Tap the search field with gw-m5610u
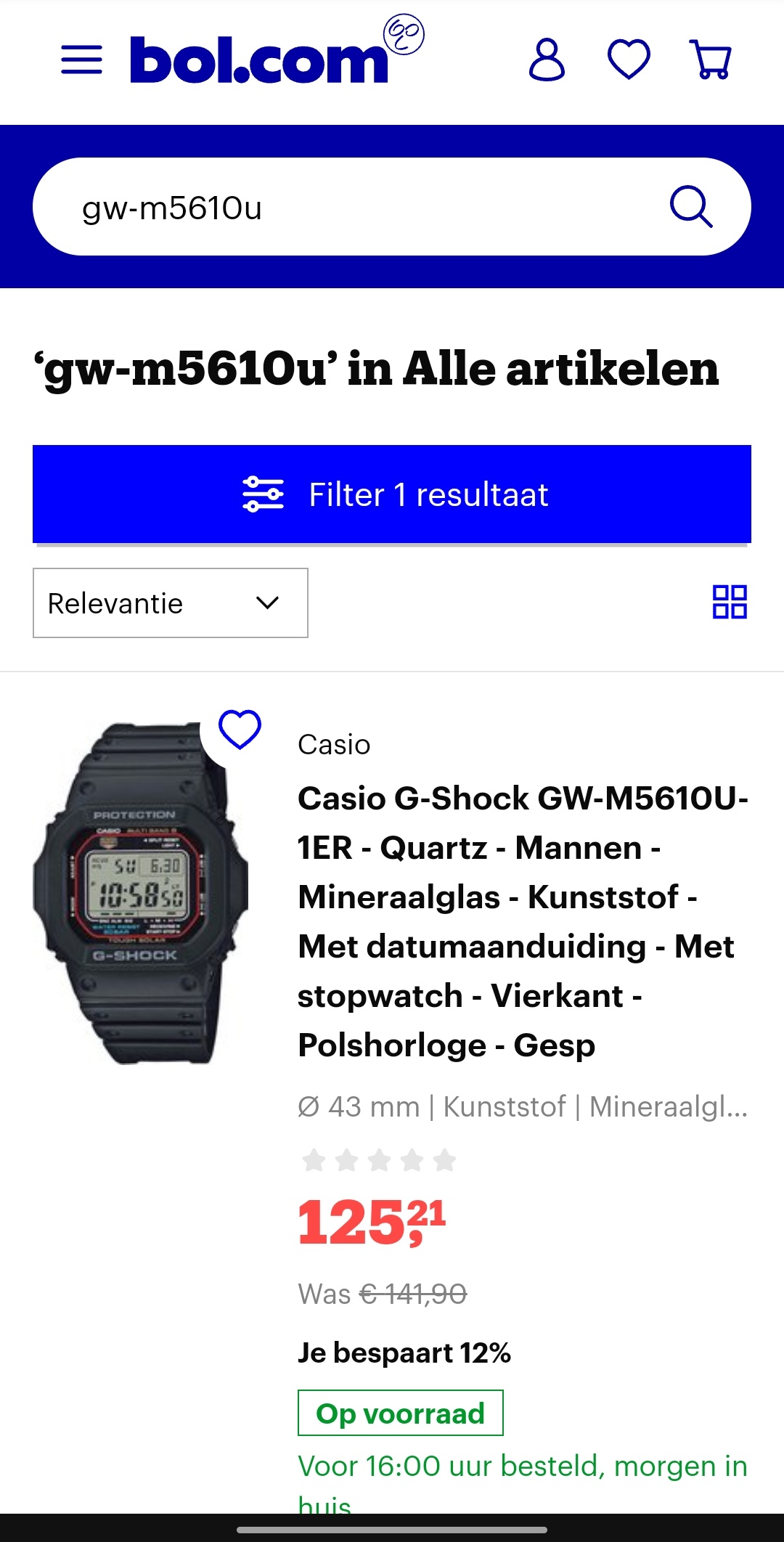 348,207
